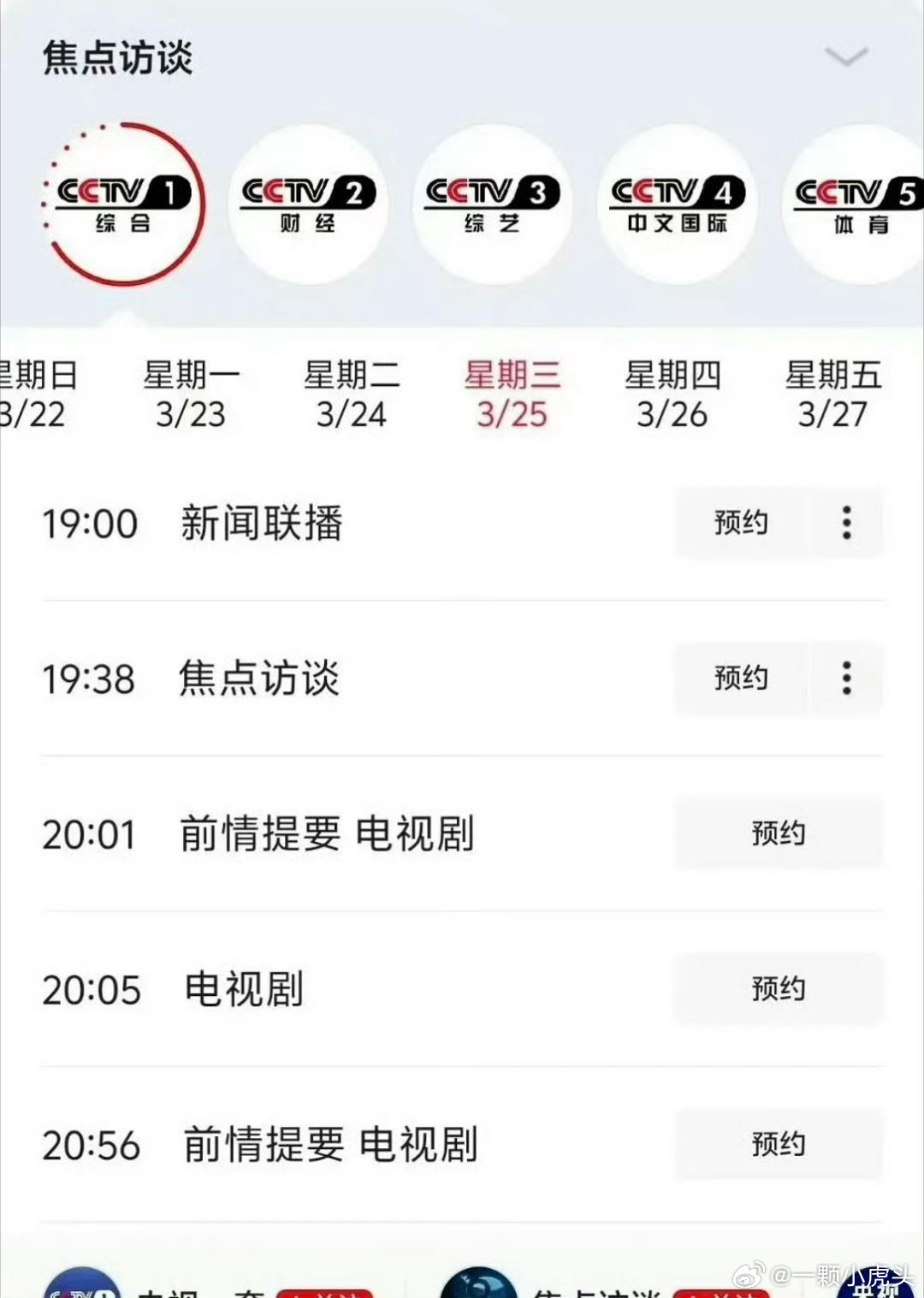924x1298 pixels.
Task: Switch to the 星期五 3/27 day tab
Action: (x=834, y=395)
